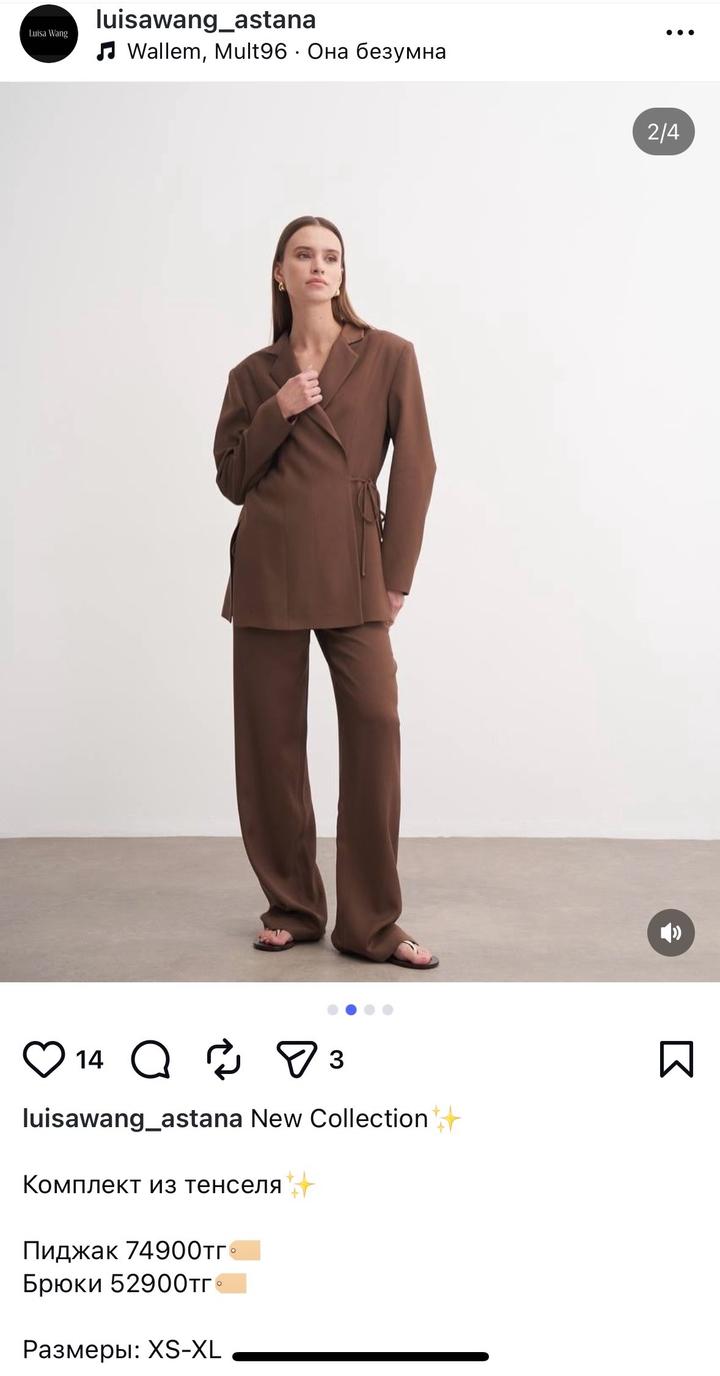Open the post's three-dot overflow menu

(679, 33)
